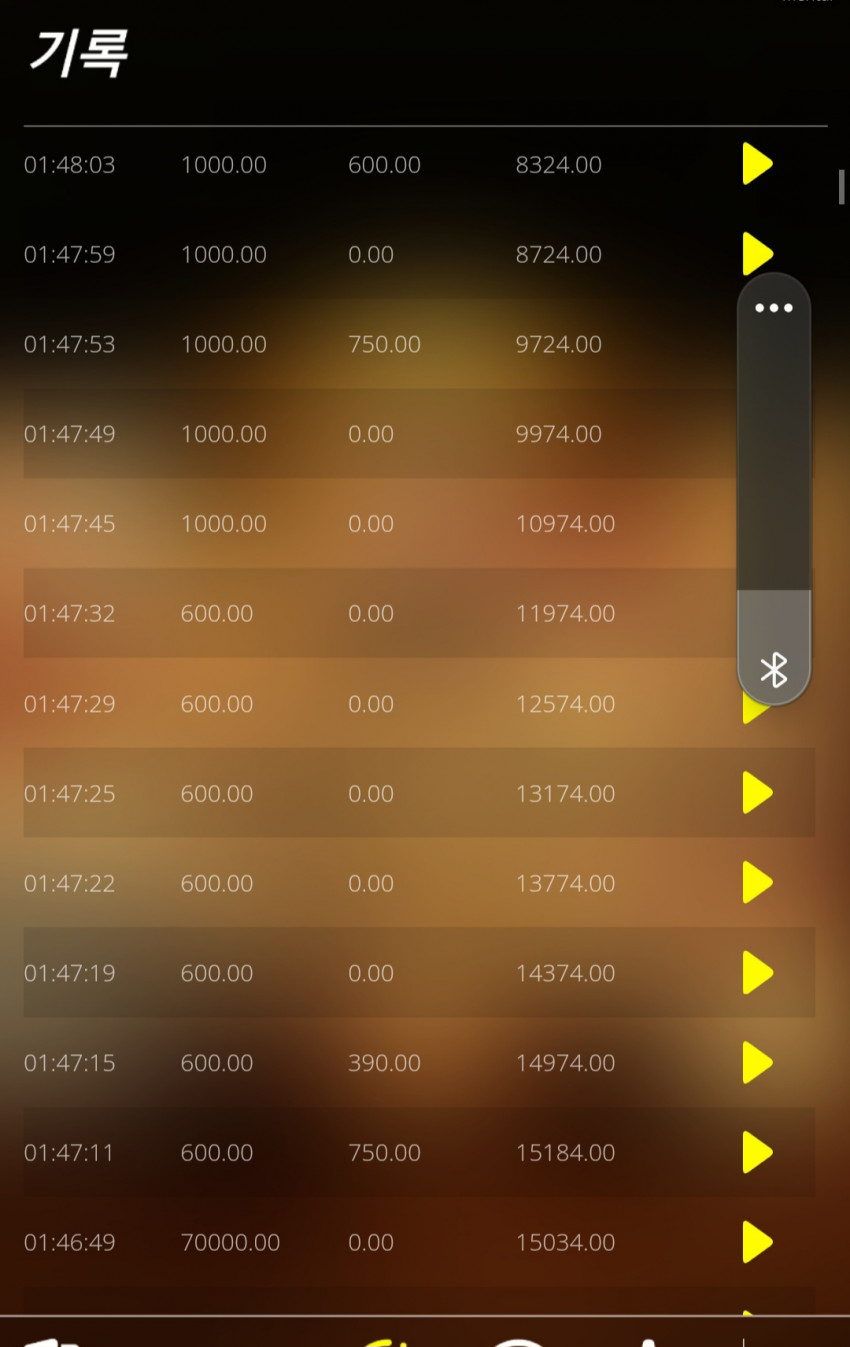Open replay for the 01:47:15 record

point(757,1063)
